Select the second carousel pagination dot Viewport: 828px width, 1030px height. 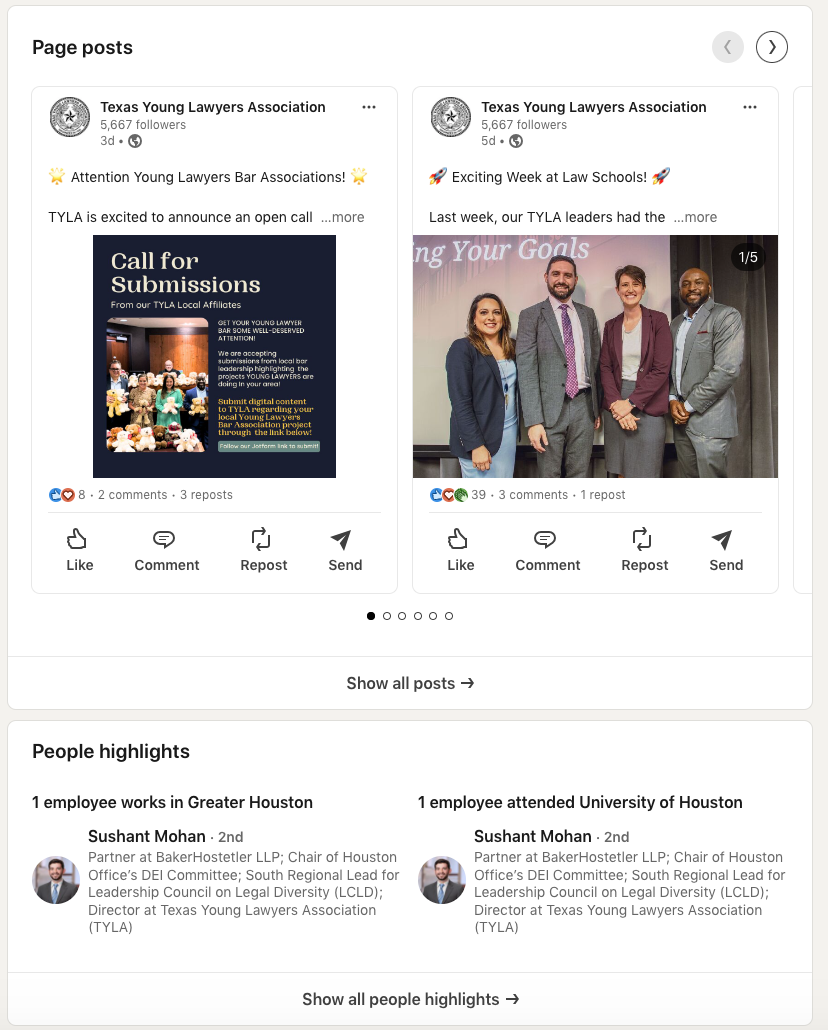tap(387, 616)
